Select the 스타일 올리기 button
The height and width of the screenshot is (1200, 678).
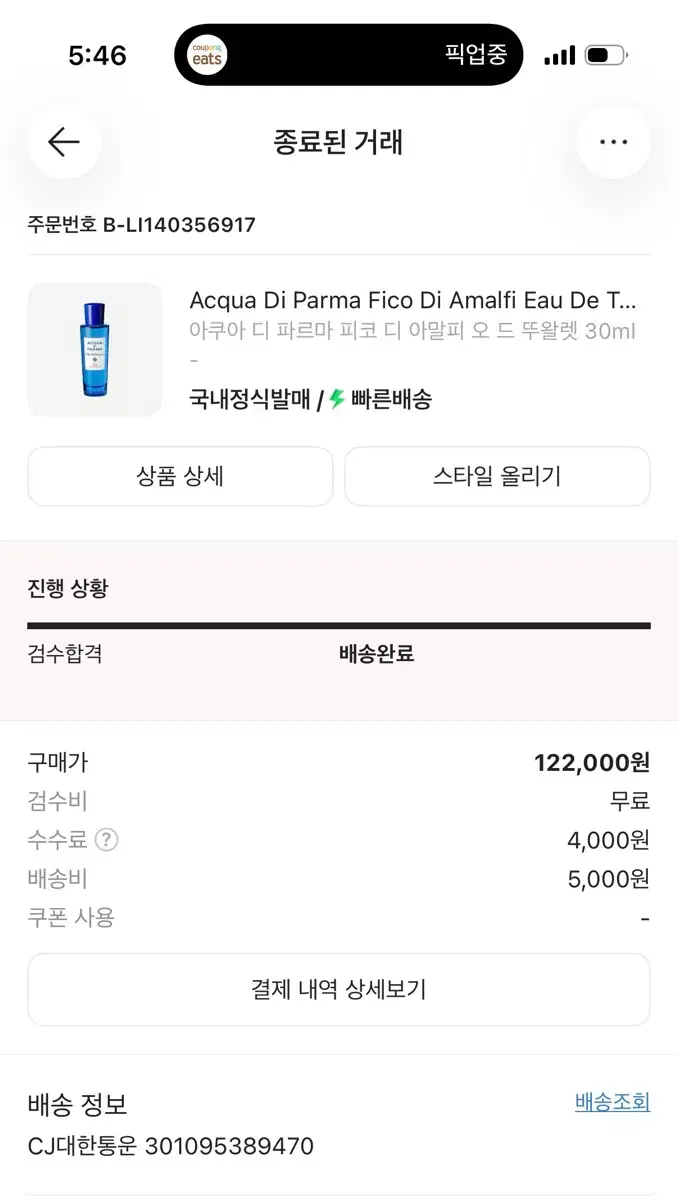pyautogui.click(x=497, y=476)
